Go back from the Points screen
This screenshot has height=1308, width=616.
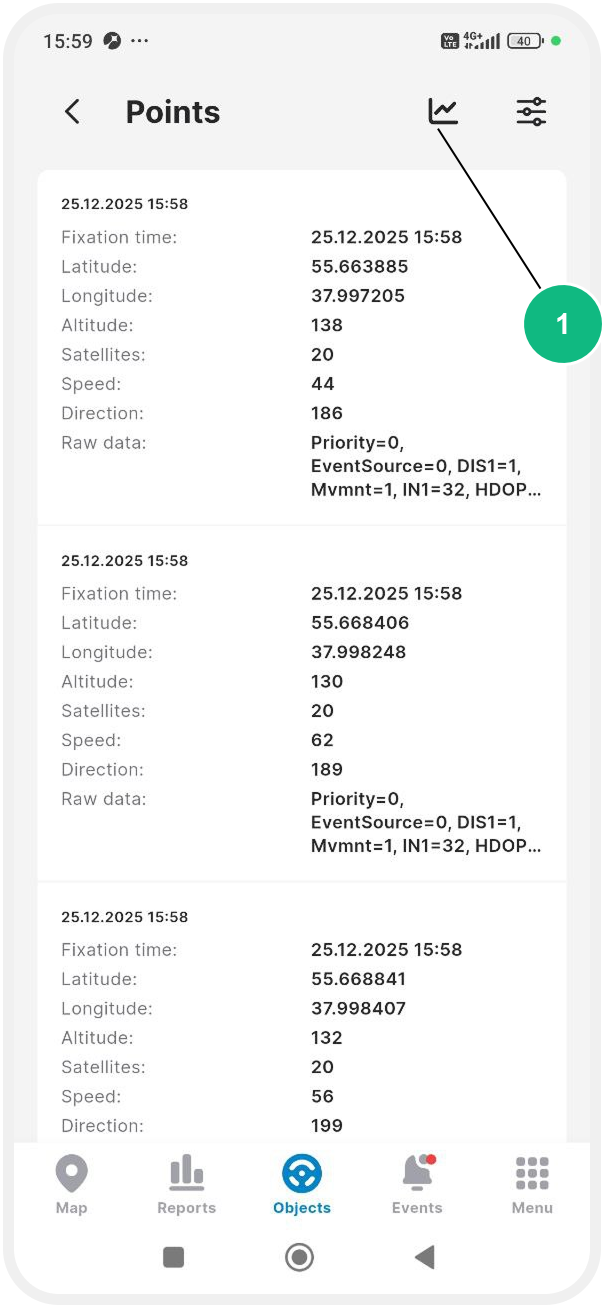point(72,112)
